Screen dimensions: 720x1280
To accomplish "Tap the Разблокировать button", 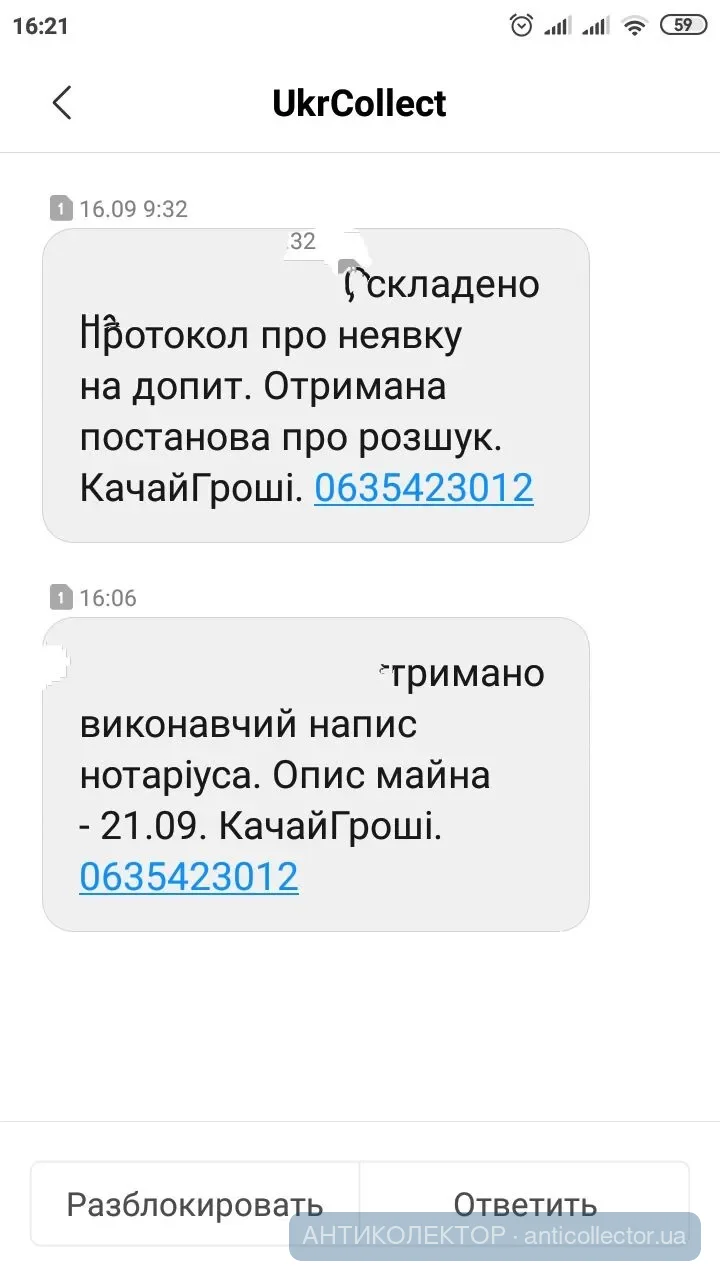I will pyautogui.click(x=195, y=1204).
